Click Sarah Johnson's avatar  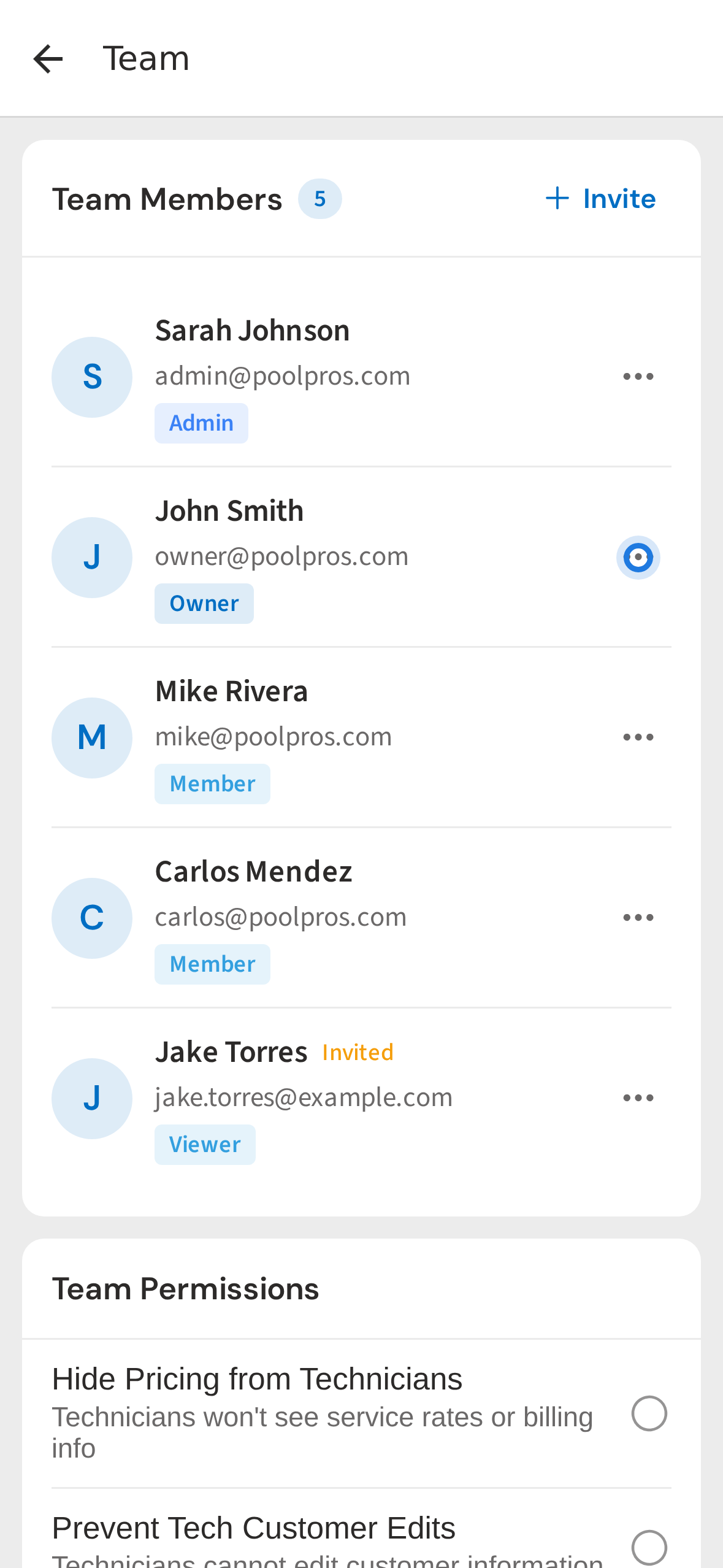point(91,376)
